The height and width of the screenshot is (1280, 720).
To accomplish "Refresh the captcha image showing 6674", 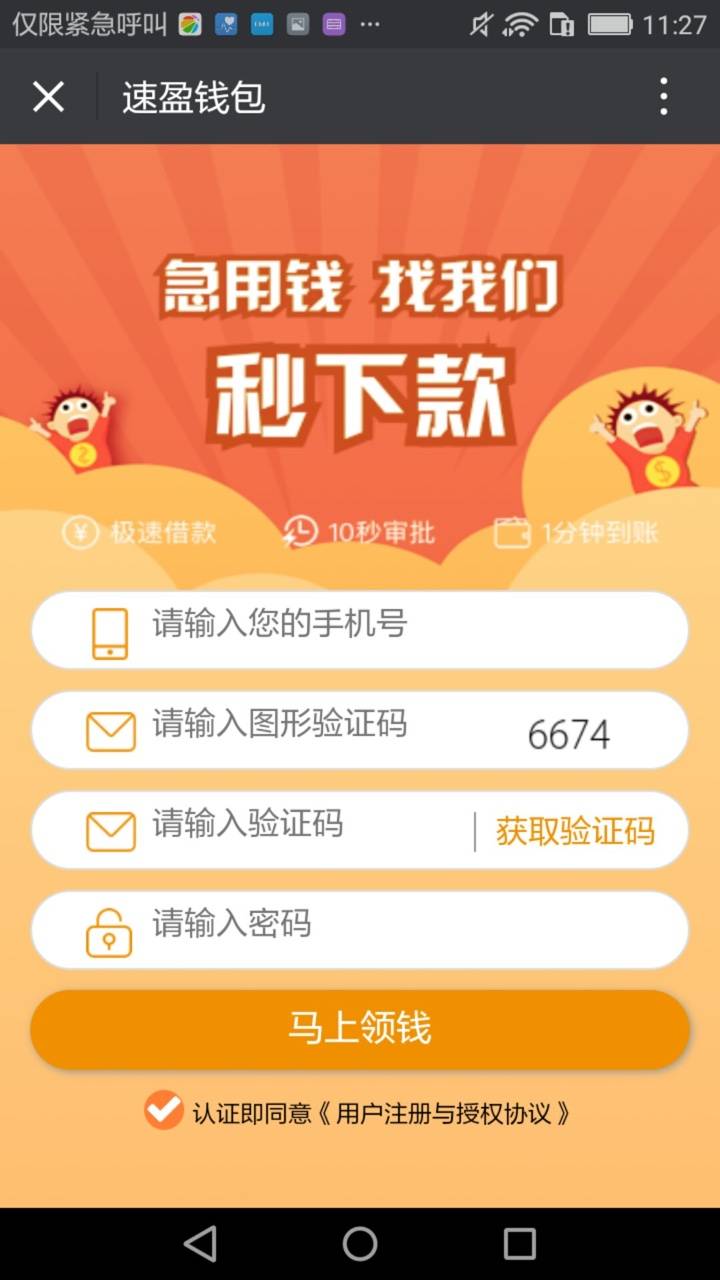I will pos(569,734).
